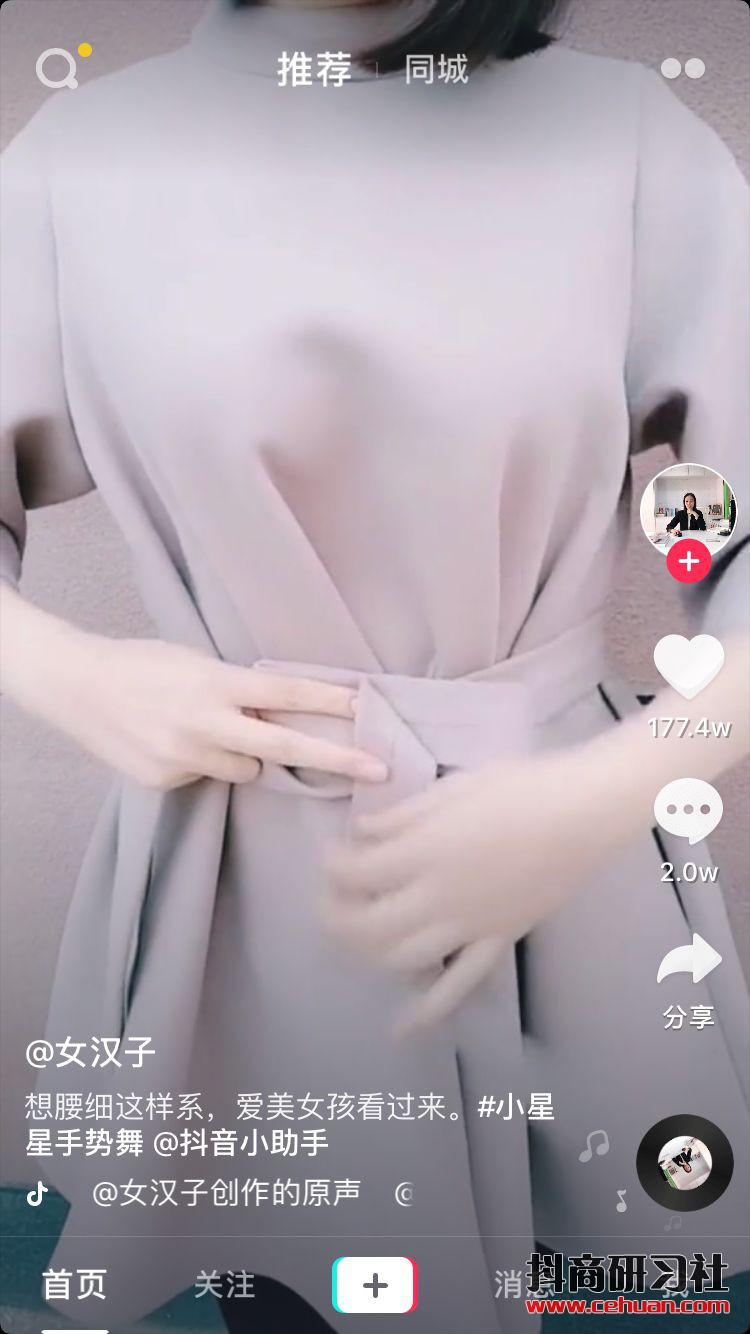Follow the creator with the red plus button
The height and width of the screenshot is (1334, 750).
click(688, 562)
